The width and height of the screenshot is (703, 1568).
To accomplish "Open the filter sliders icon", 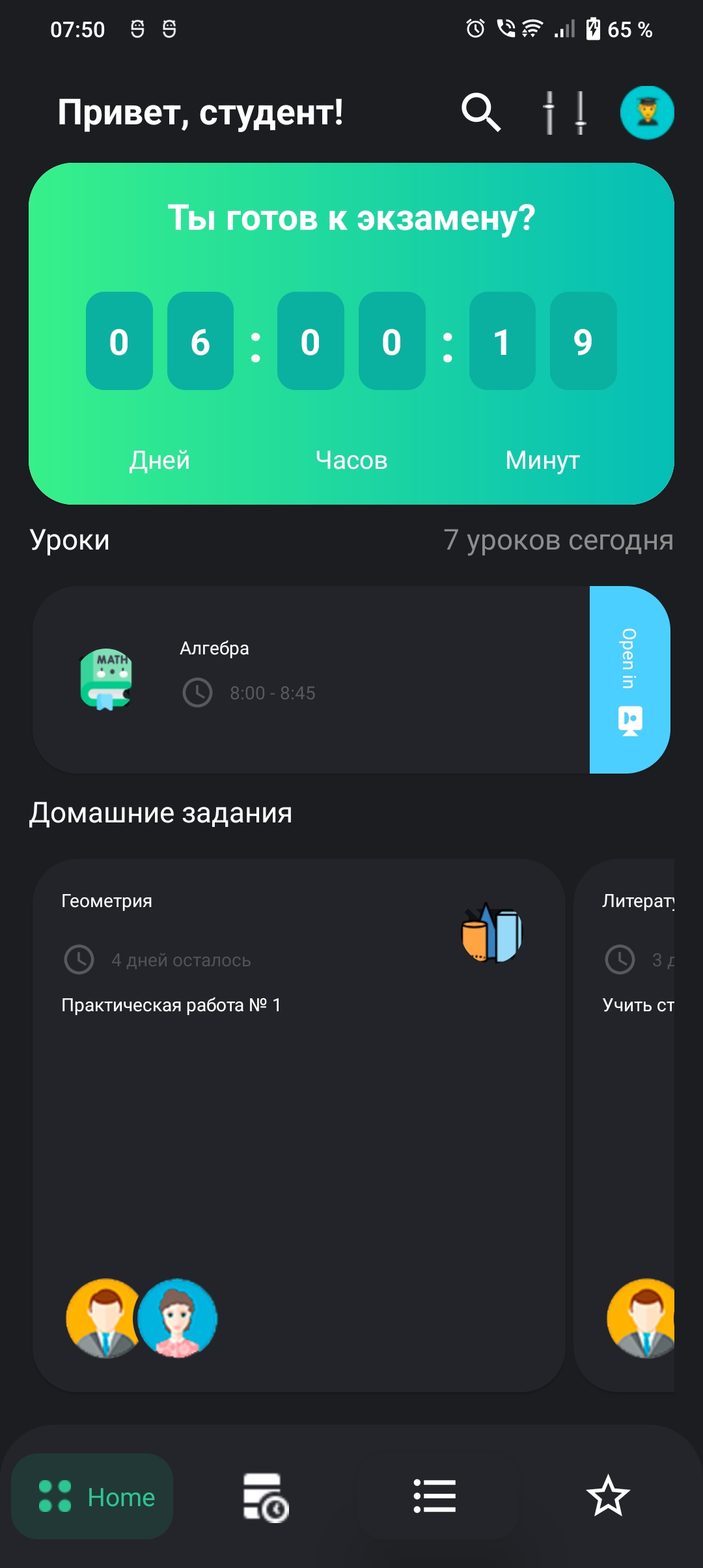I will pos(564,112).
